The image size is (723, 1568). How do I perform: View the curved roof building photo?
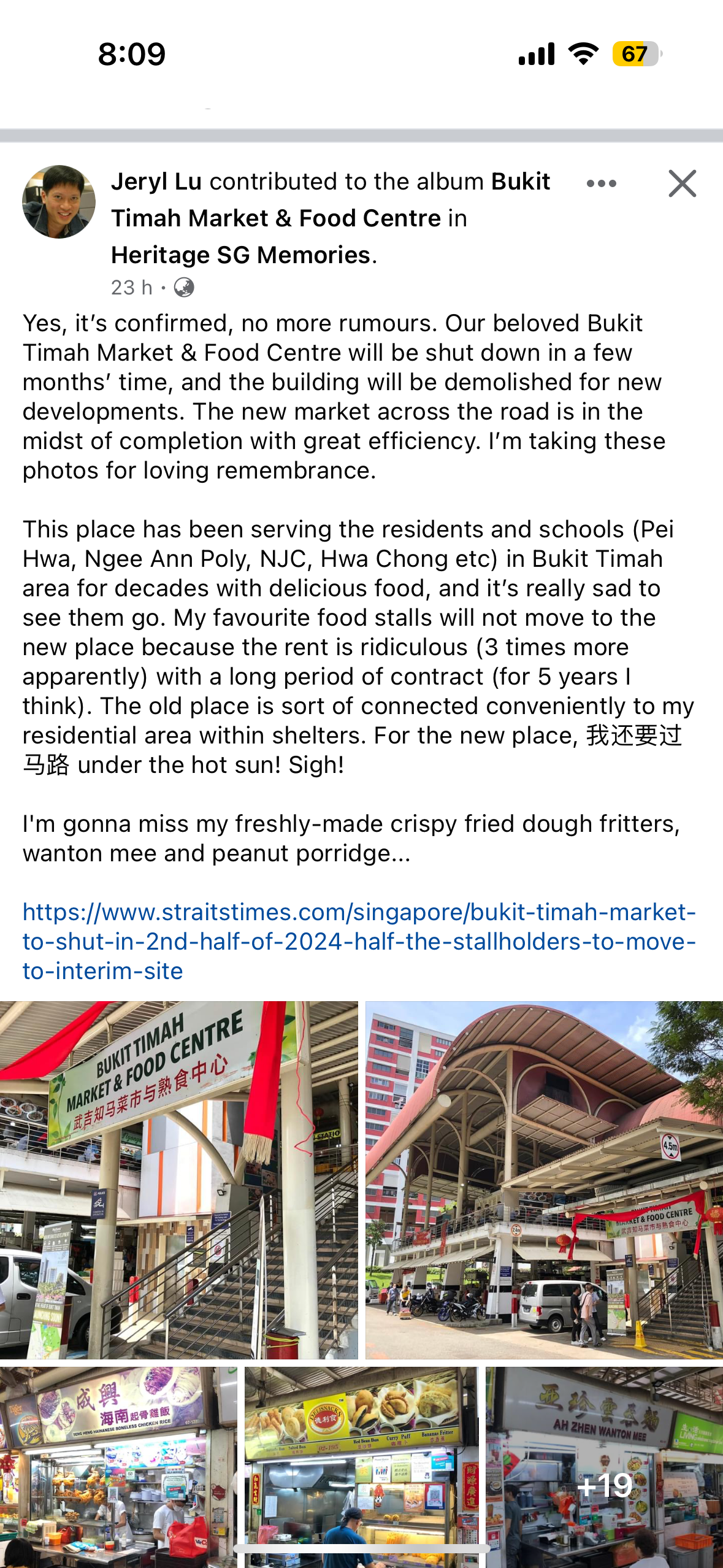544,1180
